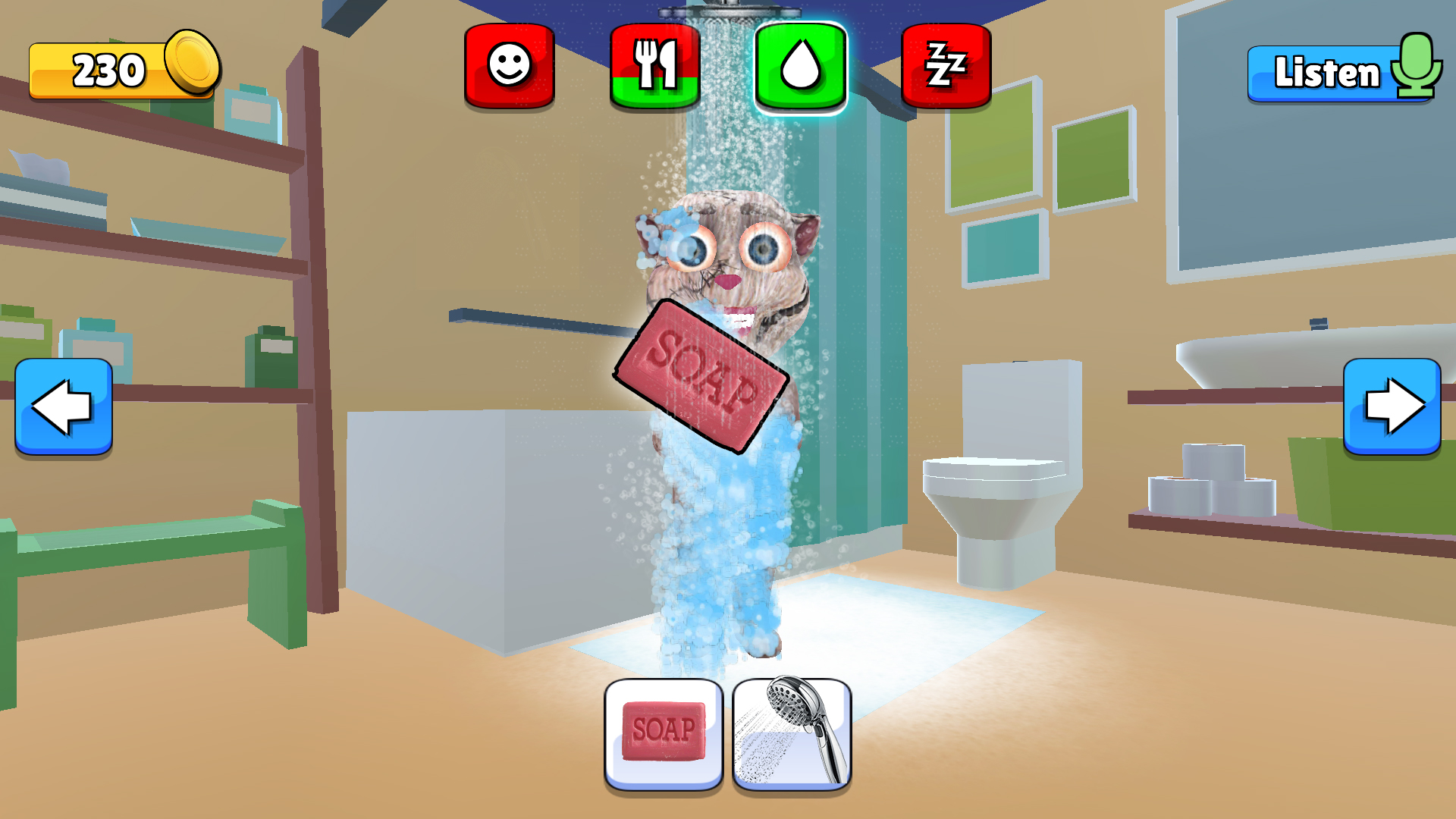Open the food fork-and-knife status button
Viewport: 1456px width, 819px height.
point(654,65)
